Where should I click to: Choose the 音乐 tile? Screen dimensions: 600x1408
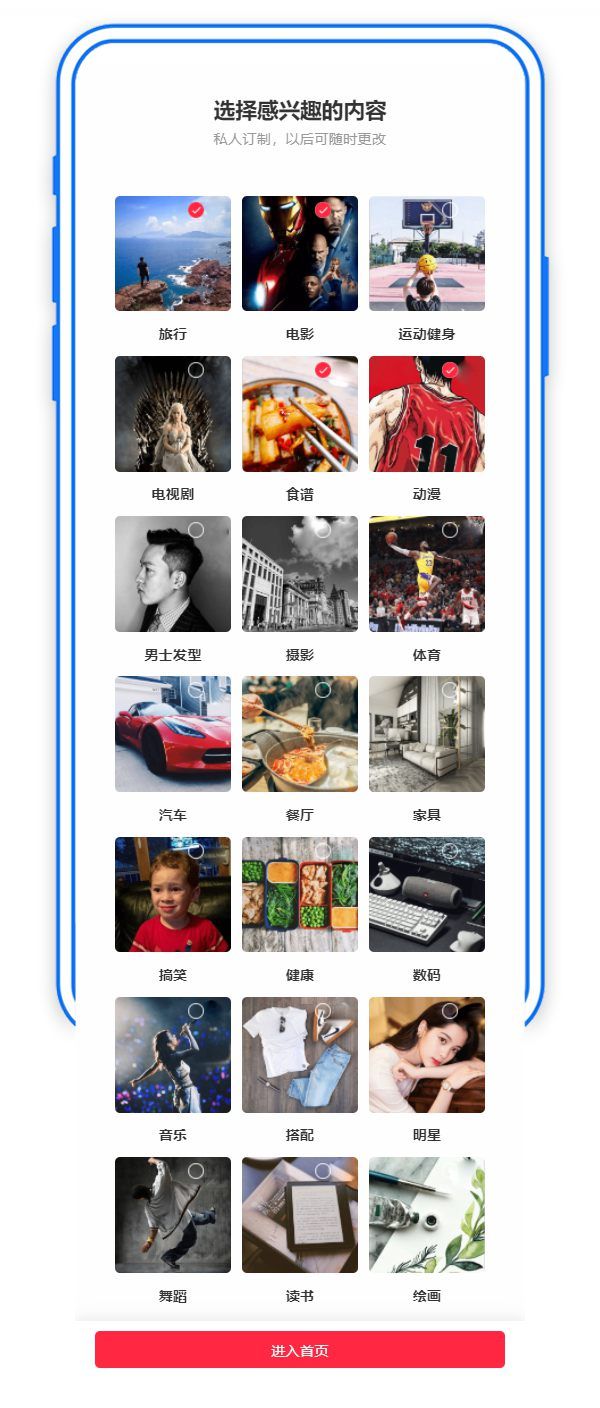tap(173, 1054)
